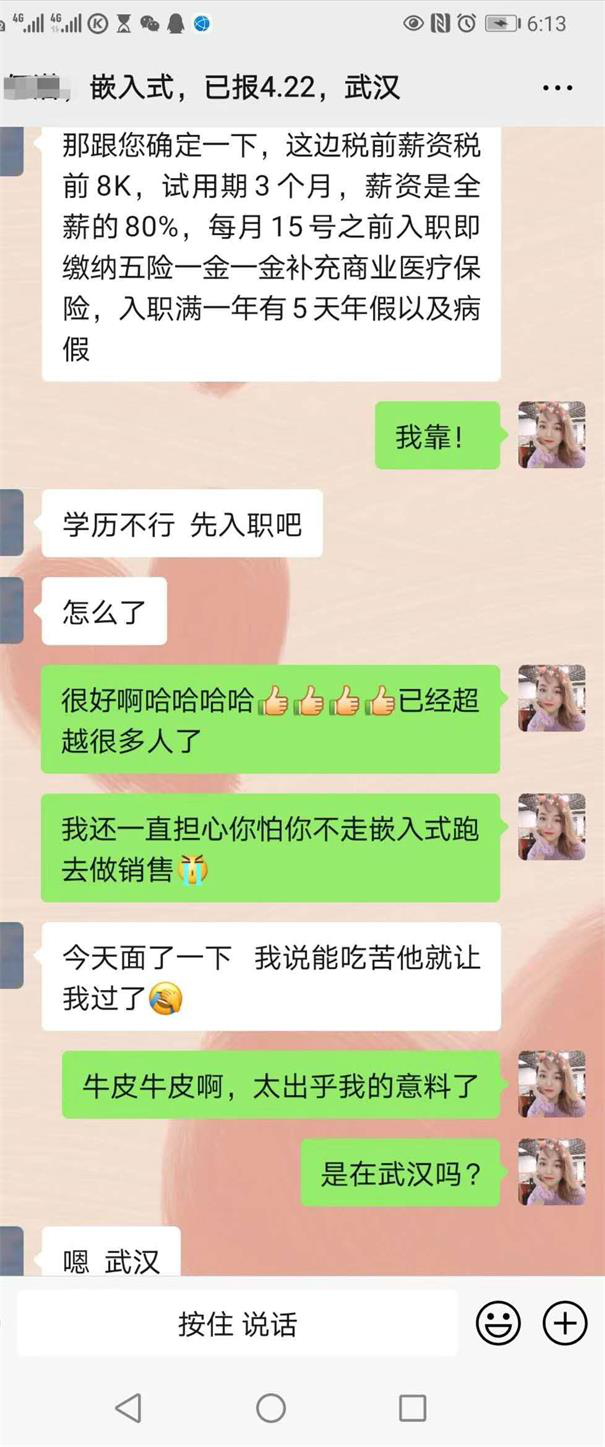
Task: Open the plus attachments menu
Action: (564, 1324)
